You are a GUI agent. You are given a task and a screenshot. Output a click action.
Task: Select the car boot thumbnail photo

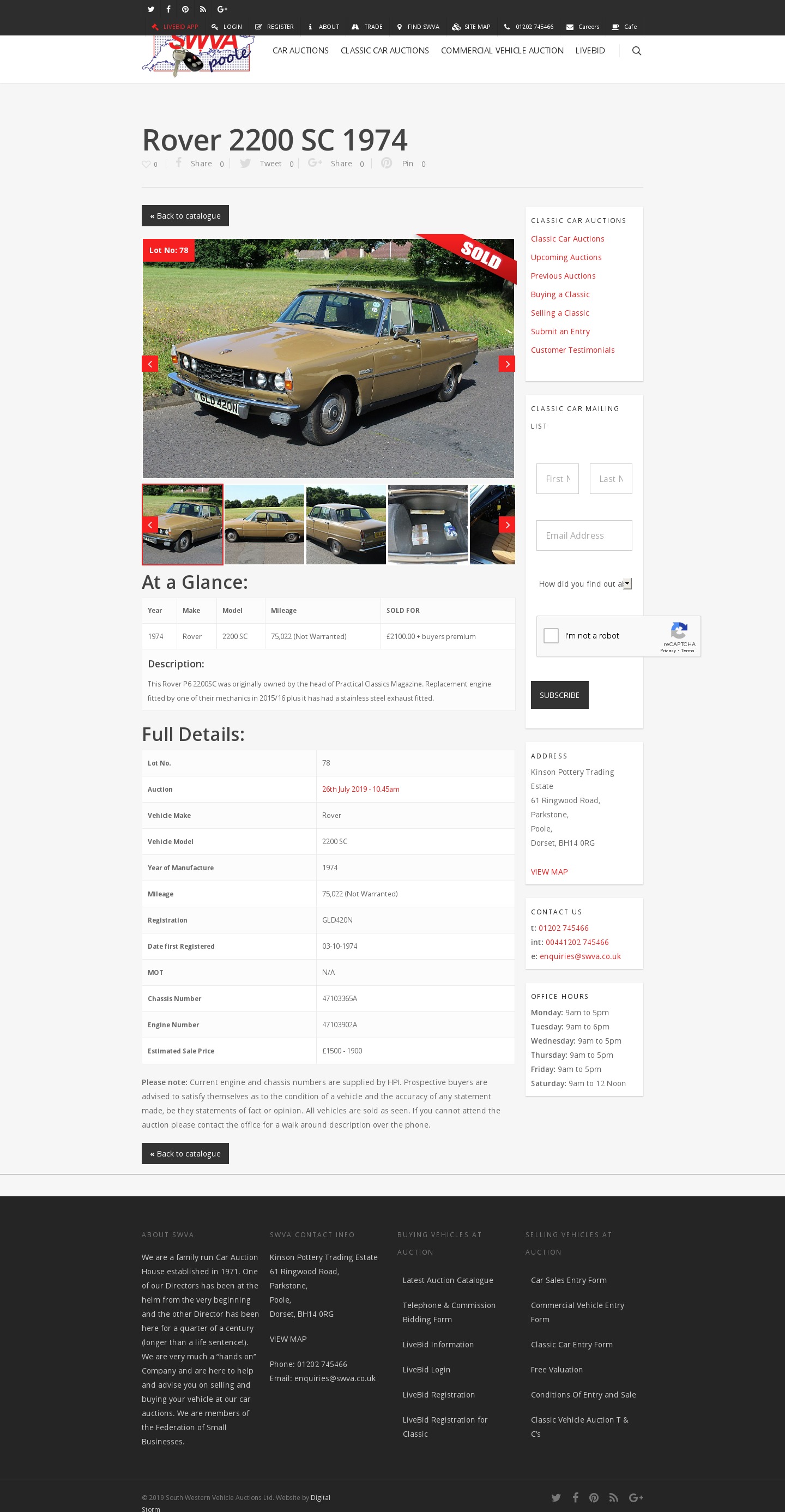coord(427,524)
